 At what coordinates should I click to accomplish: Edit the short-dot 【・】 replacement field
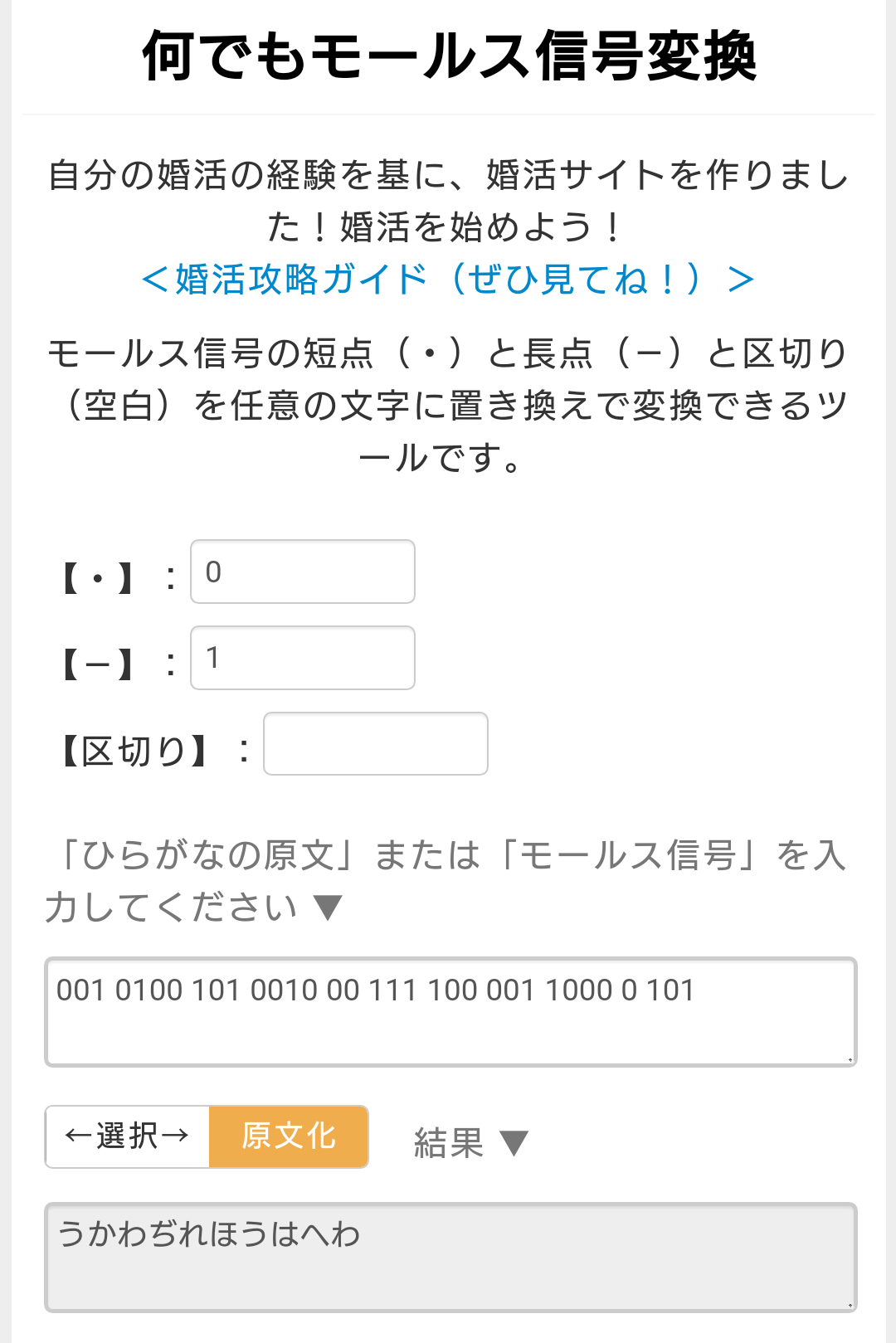(x=303, y=572)
